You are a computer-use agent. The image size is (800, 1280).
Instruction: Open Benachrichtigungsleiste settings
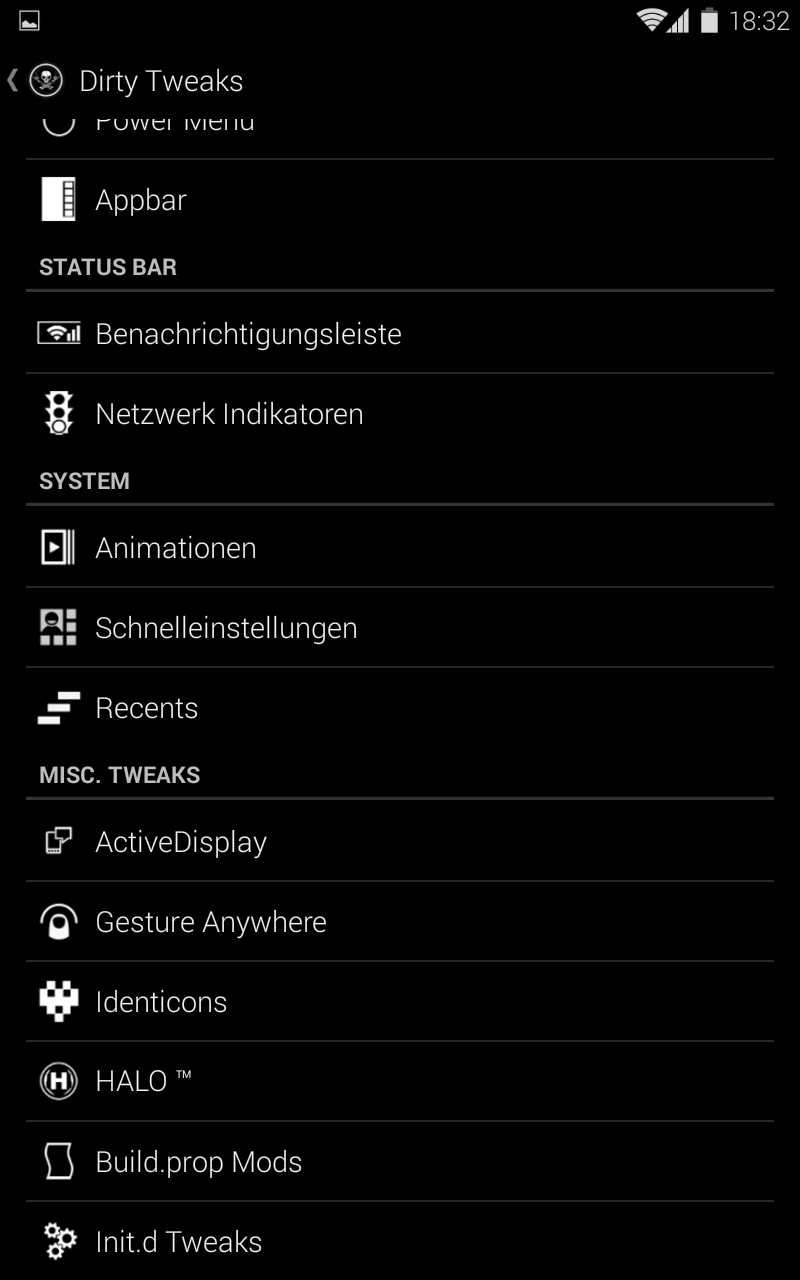click(400, 334)
